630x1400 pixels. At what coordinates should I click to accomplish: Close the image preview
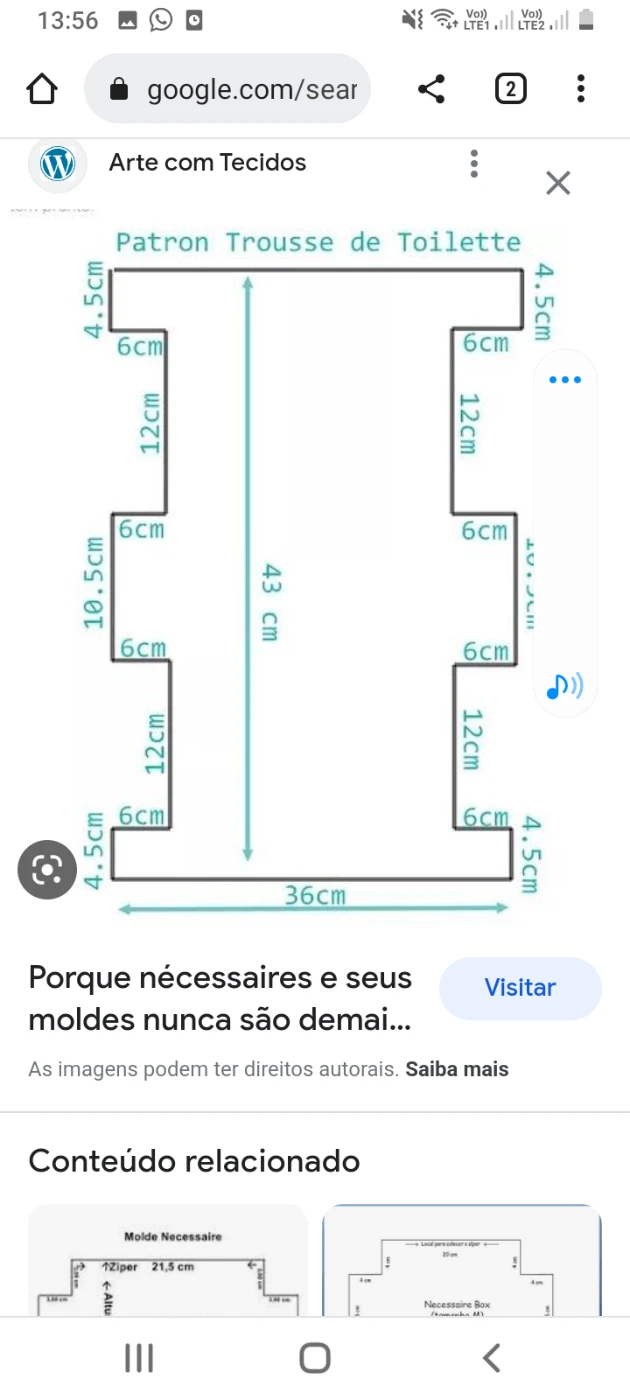[558, 183]
